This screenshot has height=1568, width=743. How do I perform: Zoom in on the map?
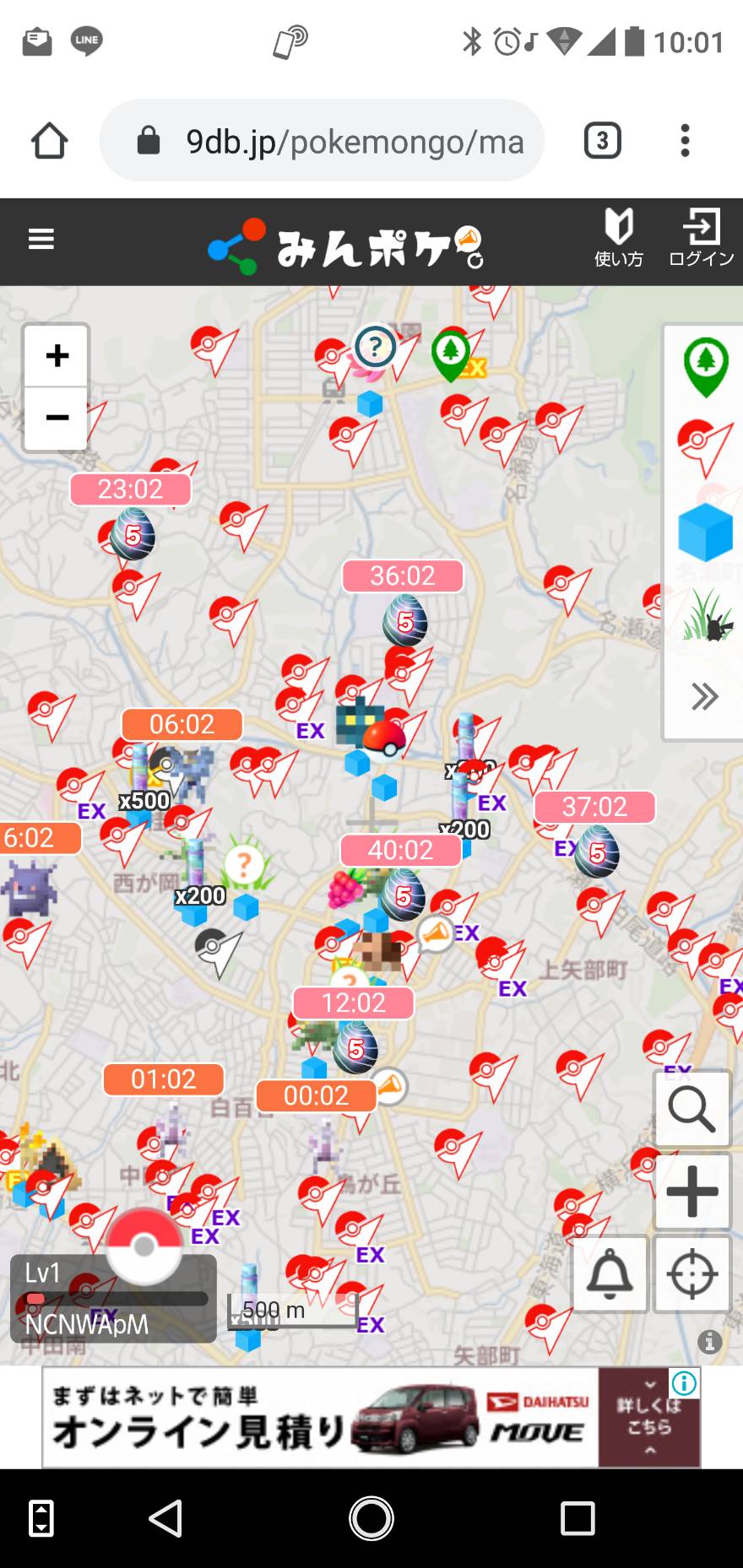57,355
